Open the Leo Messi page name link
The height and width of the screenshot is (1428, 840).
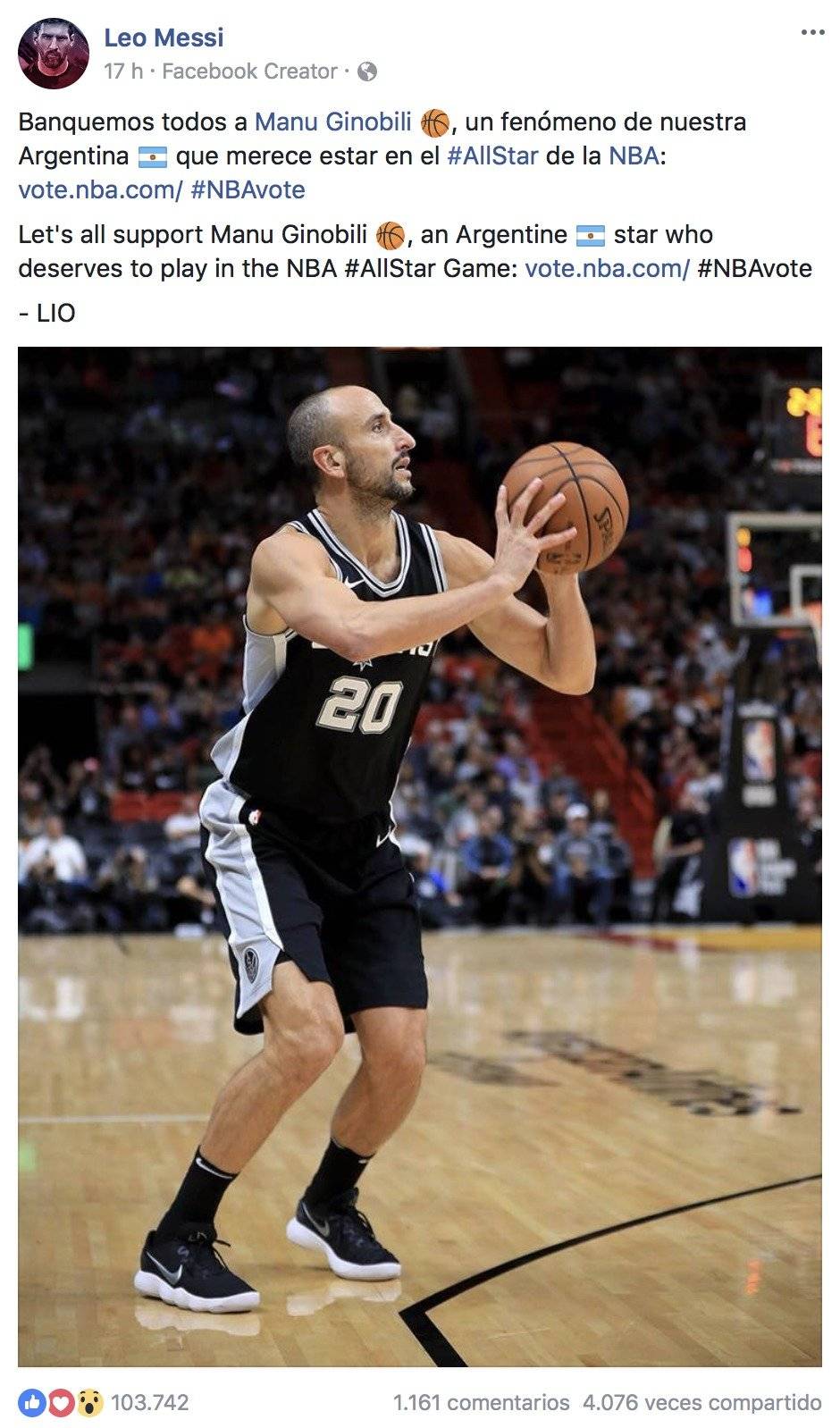click(x=164, y=38)
